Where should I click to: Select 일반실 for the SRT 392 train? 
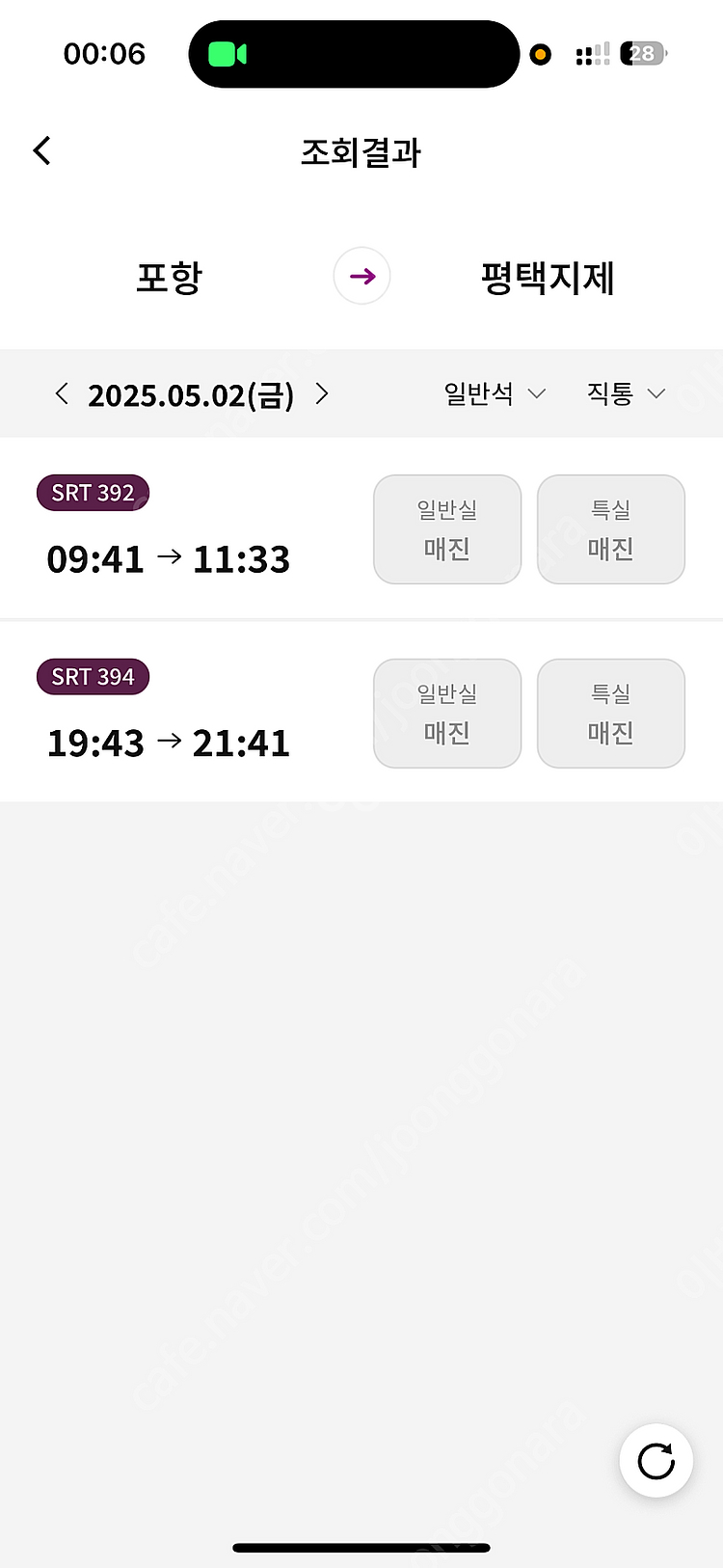click(447, 529)
